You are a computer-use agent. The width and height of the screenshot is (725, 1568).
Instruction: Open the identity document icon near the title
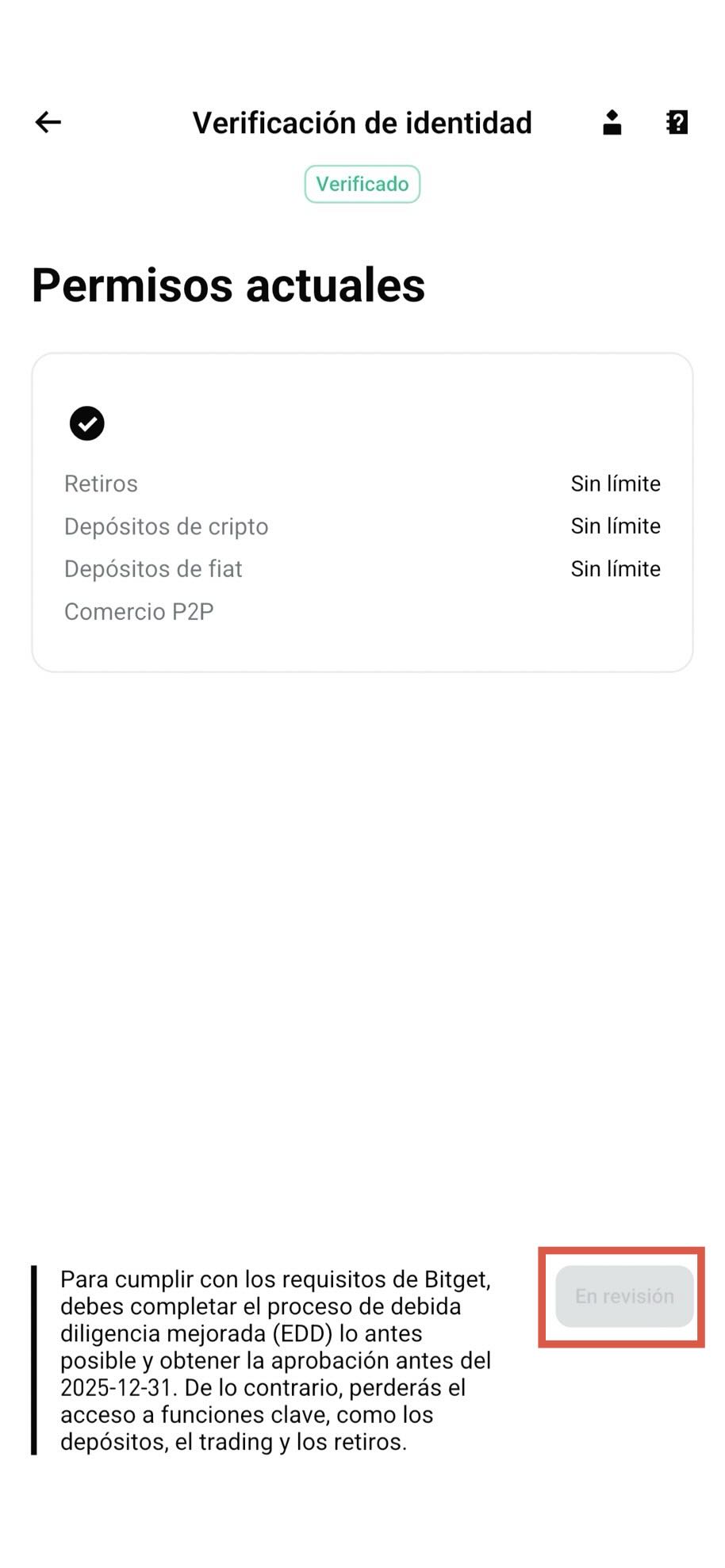[x=611, y=122]
